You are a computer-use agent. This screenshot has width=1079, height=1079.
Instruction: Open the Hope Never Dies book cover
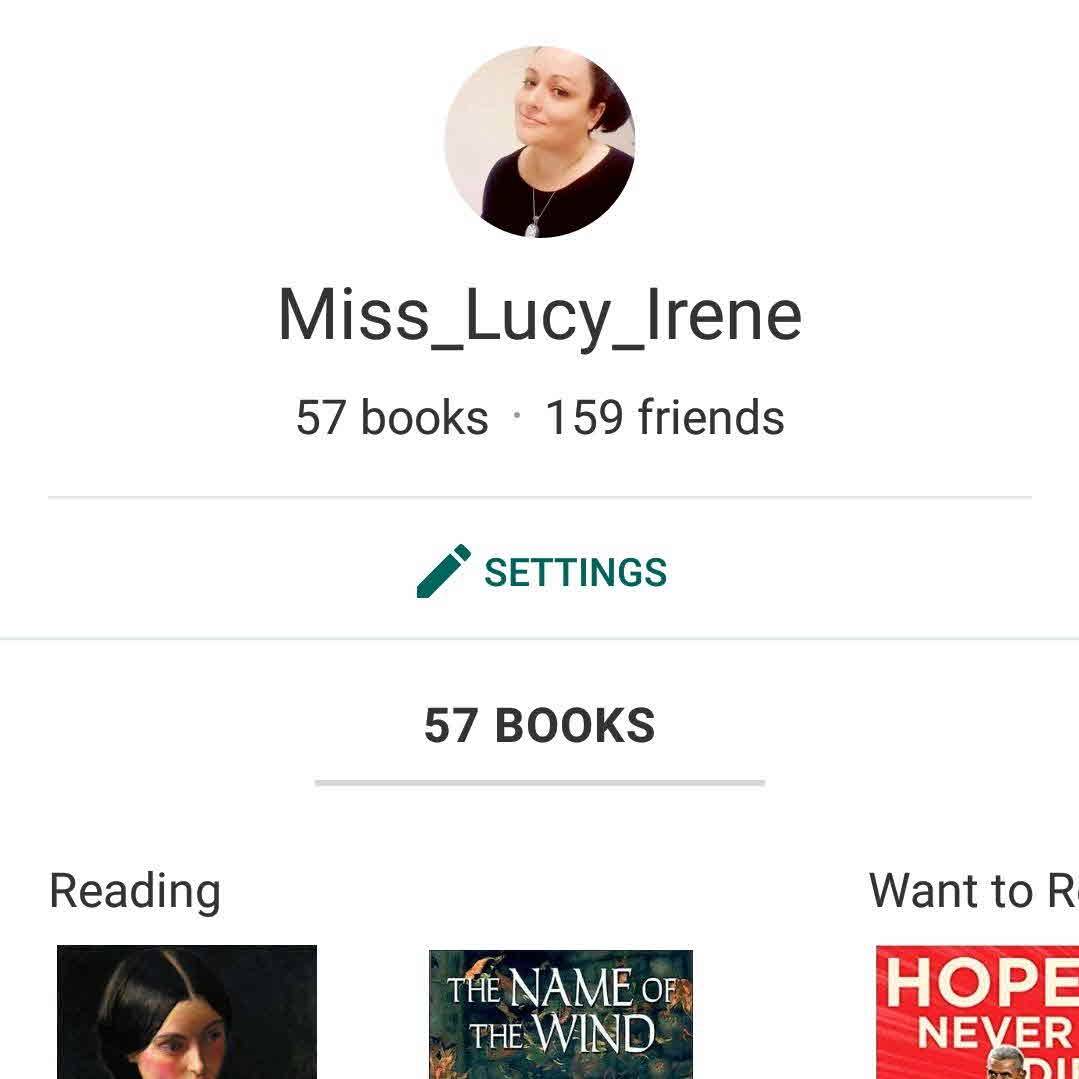pyautogui.click(x=976, y=1010)
